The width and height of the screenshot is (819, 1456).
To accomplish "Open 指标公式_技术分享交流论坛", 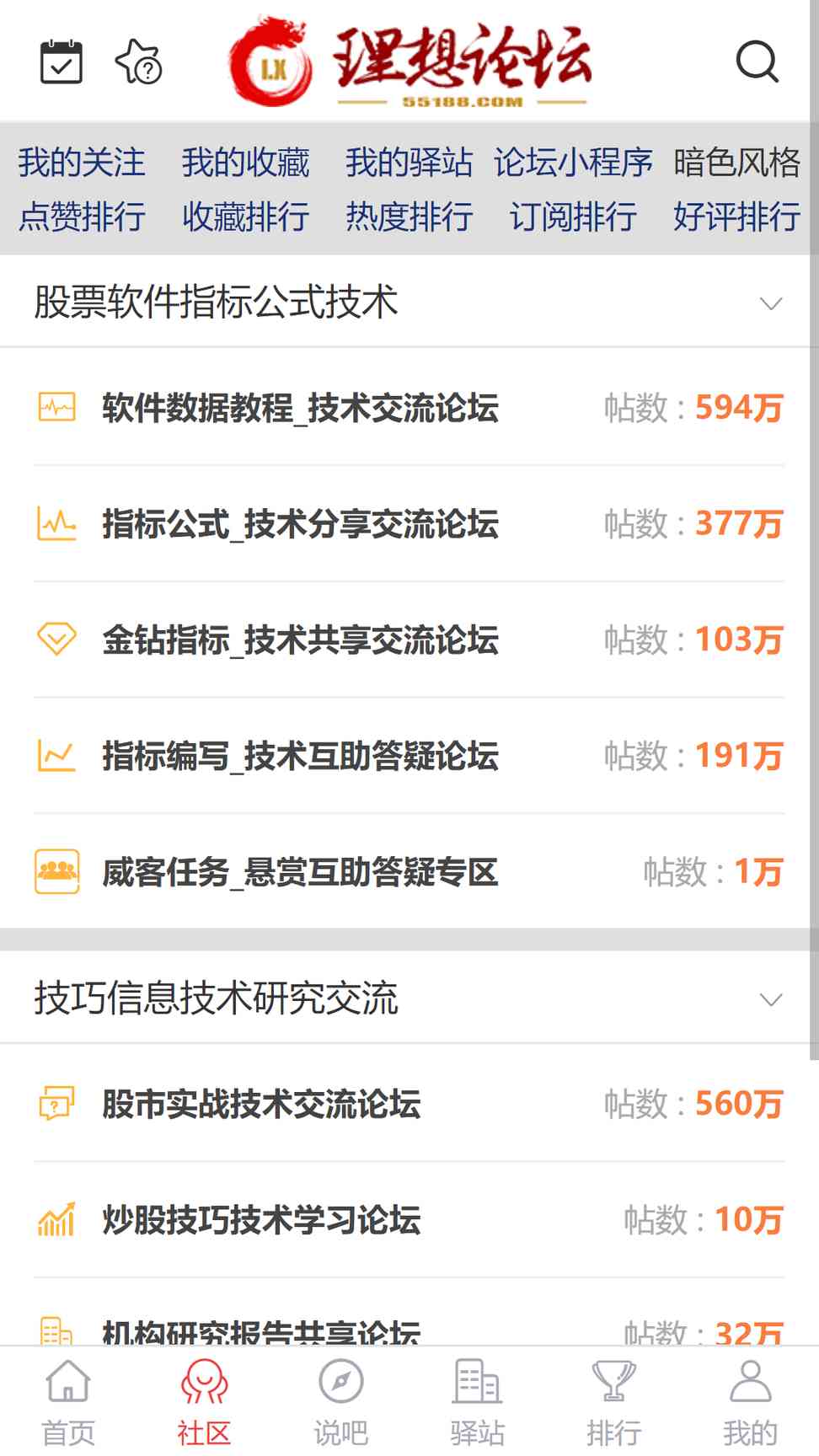I will [x=409, y=524].
